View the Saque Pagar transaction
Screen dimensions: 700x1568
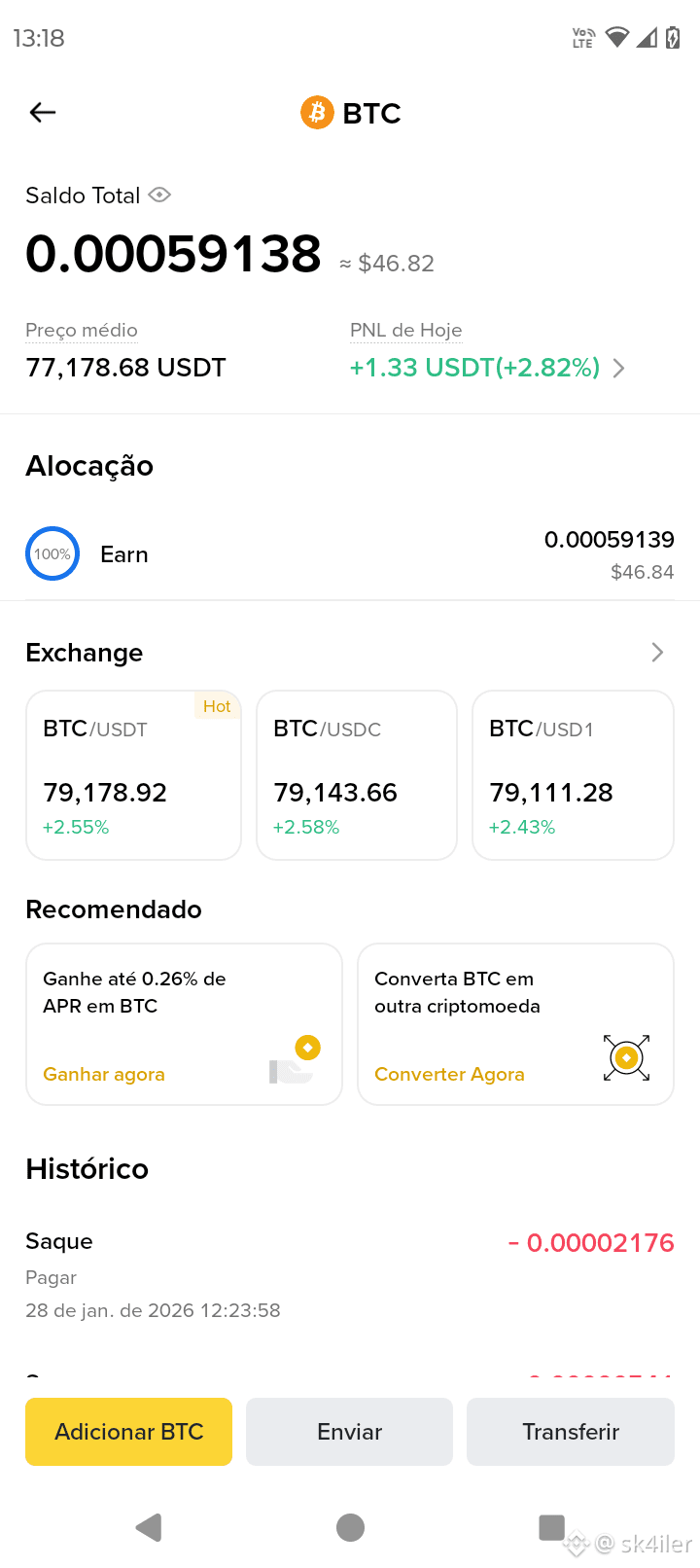point(350,1274)
